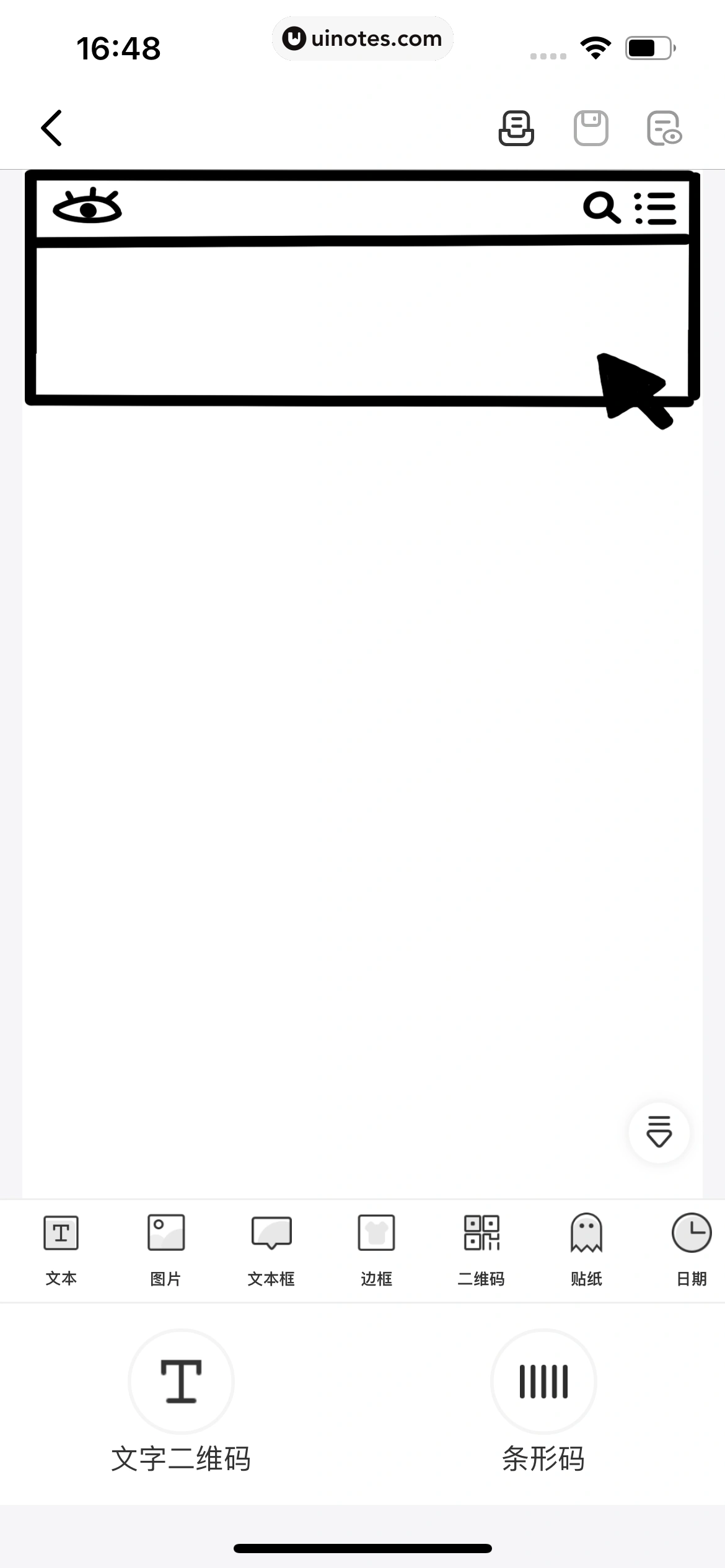Open the label preview settings icon top right
Viewport: 725px width, 1568px height.
coord(663,128)
